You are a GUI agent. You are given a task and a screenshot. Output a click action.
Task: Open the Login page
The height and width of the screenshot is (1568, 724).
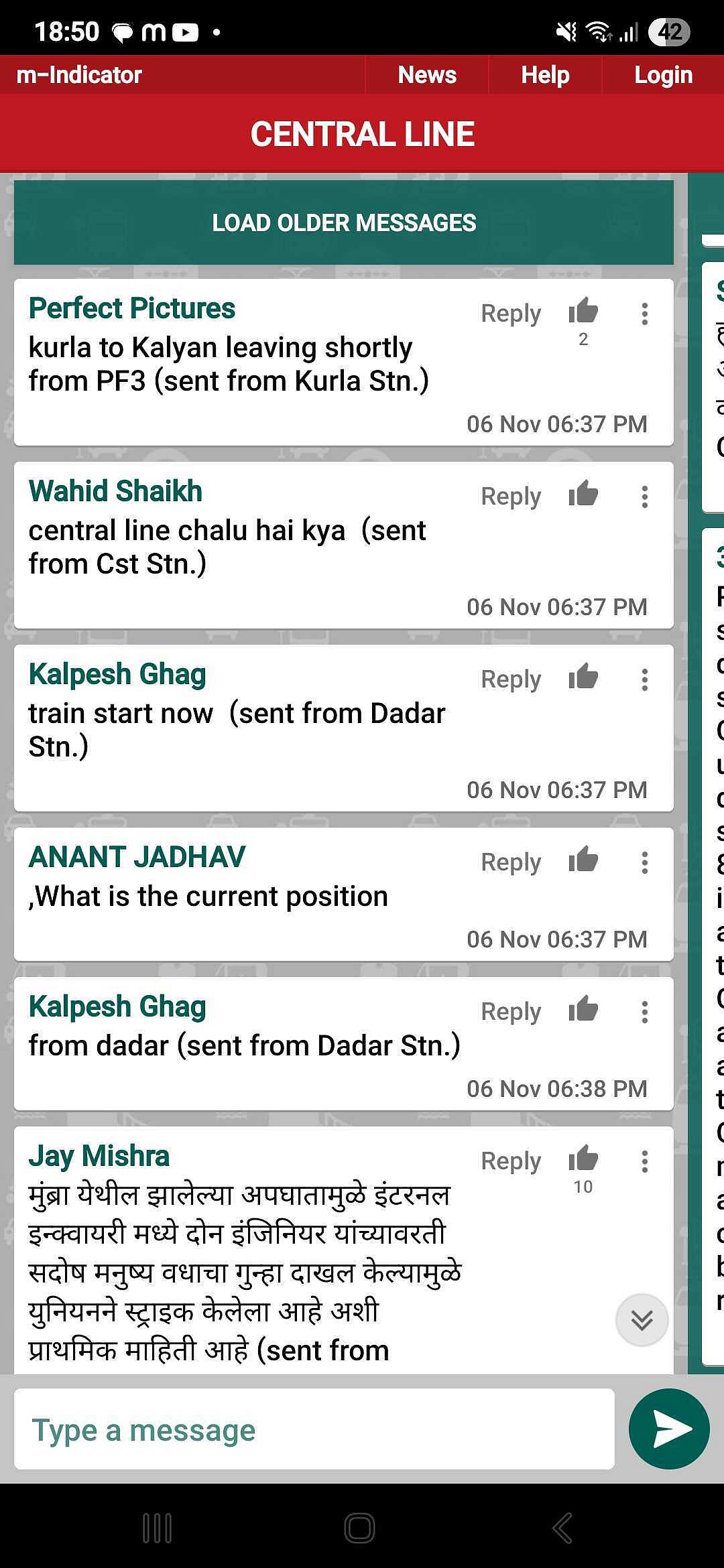[x=662, y=75]
